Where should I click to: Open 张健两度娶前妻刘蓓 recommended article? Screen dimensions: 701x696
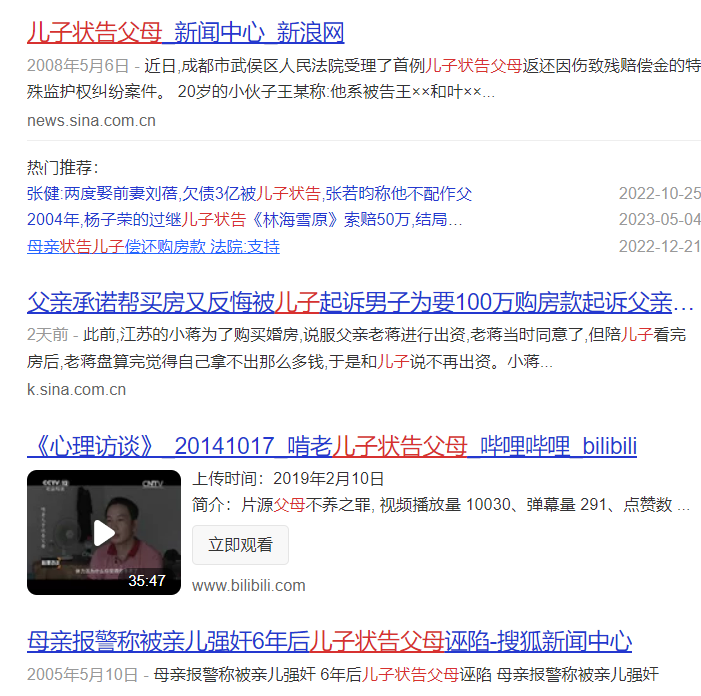pyautogui.click(x=249, y=194)
